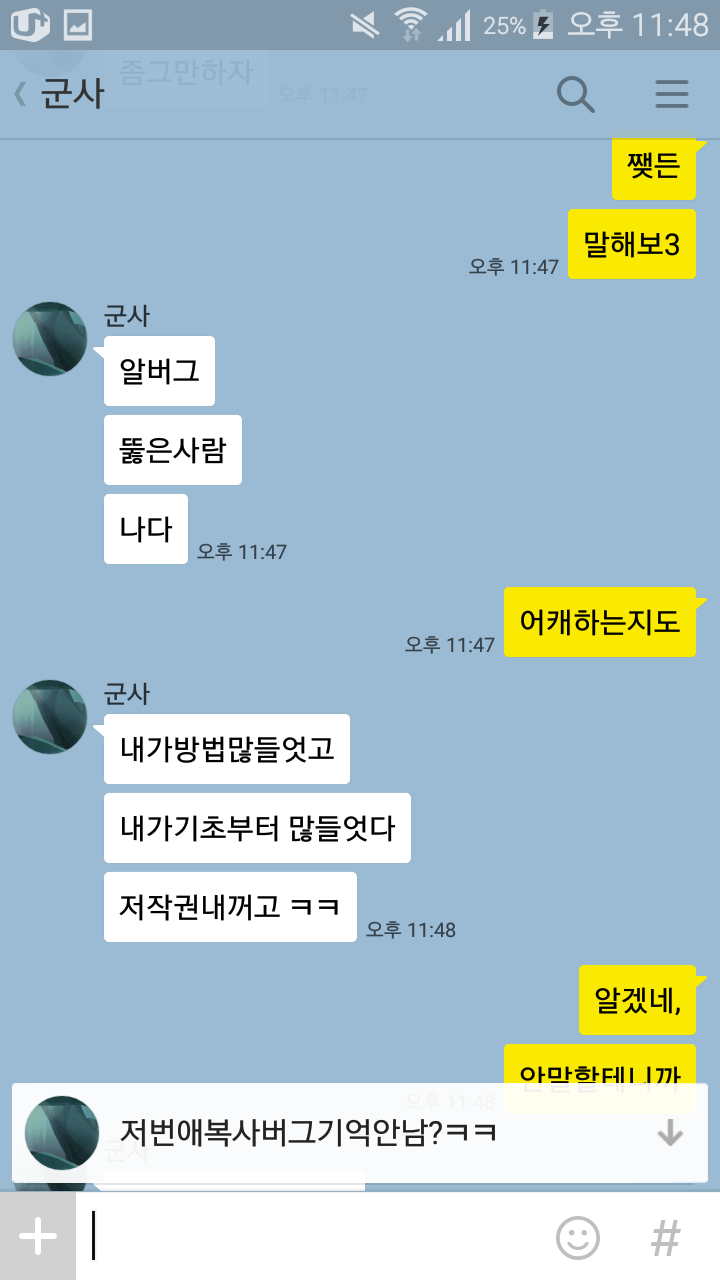Tap the hashtag search button
This screenshot has height=1280, width=720.
[x=665, y=1238]
